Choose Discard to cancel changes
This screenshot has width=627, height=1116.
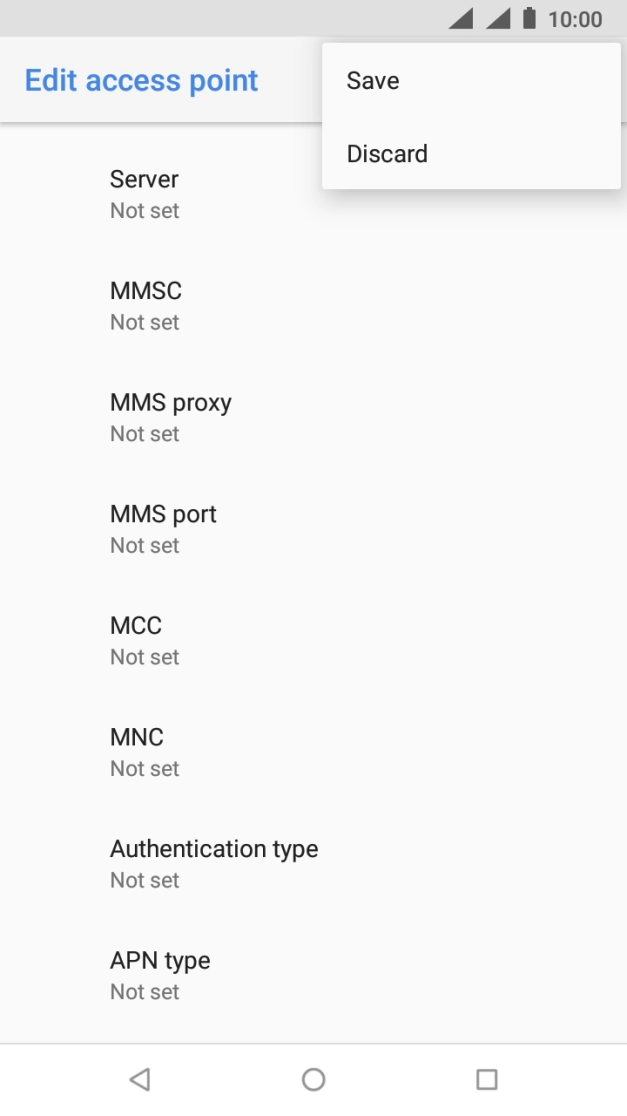pos(387,154)
